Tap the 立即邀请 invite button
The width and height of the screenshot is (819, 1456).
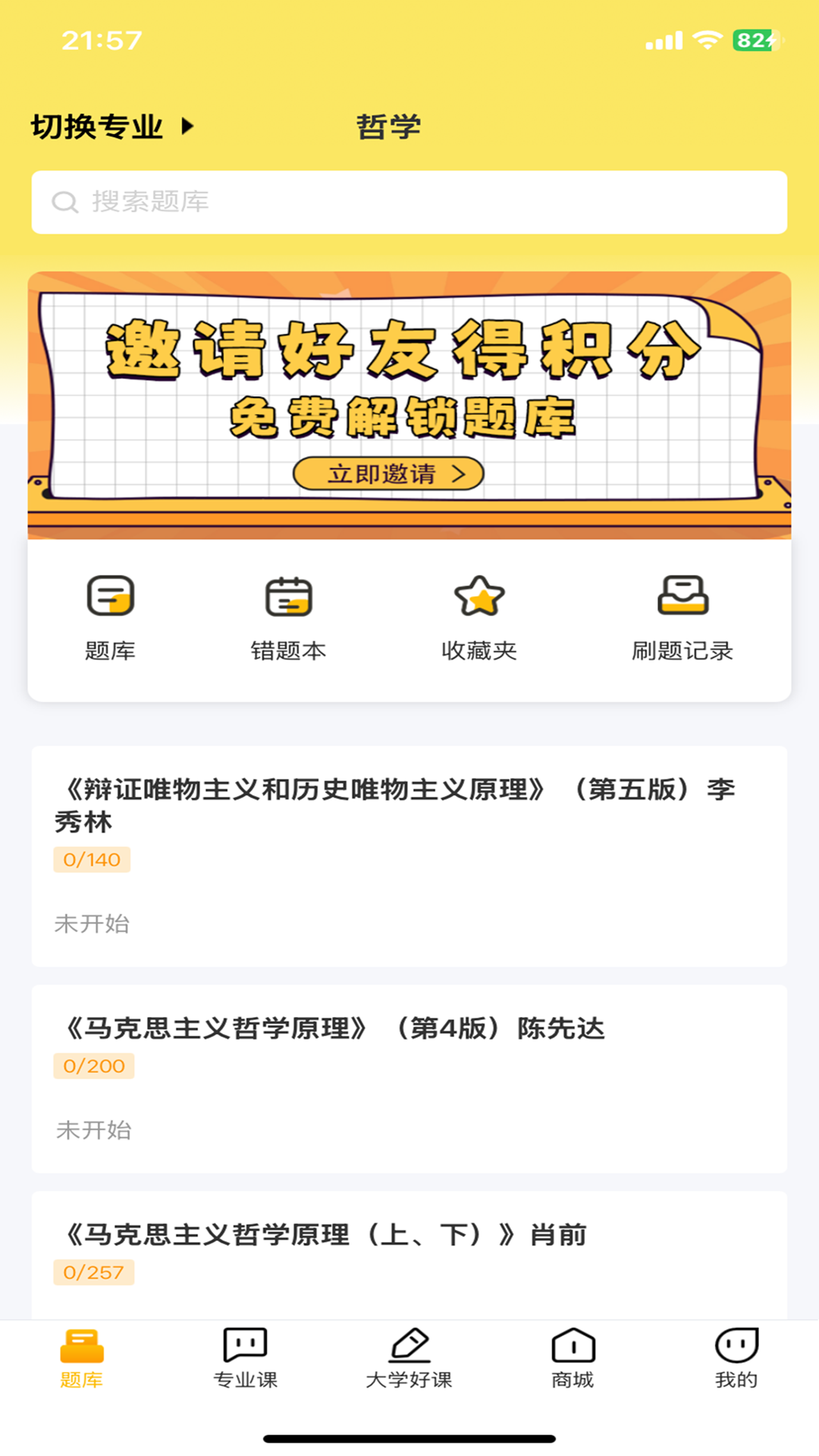tap(388, 474)
